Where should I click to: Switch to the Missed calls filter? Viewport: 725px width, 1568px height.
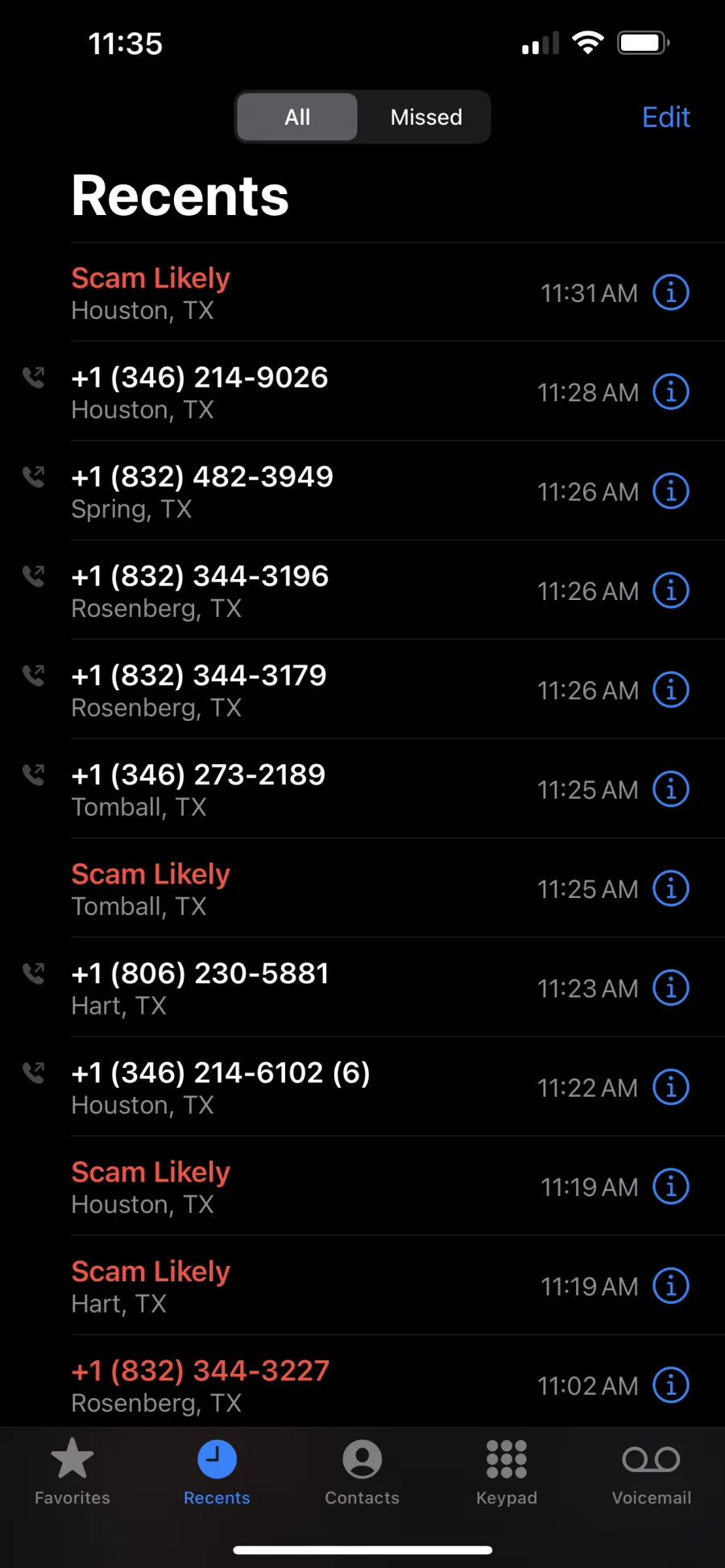tap(426, 118)
